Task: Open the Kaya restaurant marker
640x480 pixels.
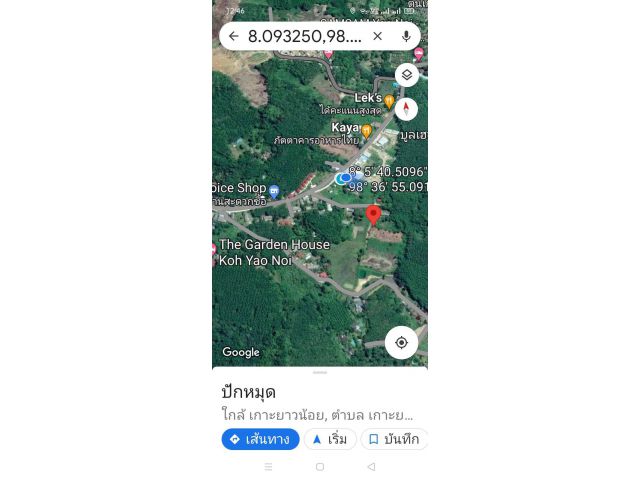Action: click(366, 130)
